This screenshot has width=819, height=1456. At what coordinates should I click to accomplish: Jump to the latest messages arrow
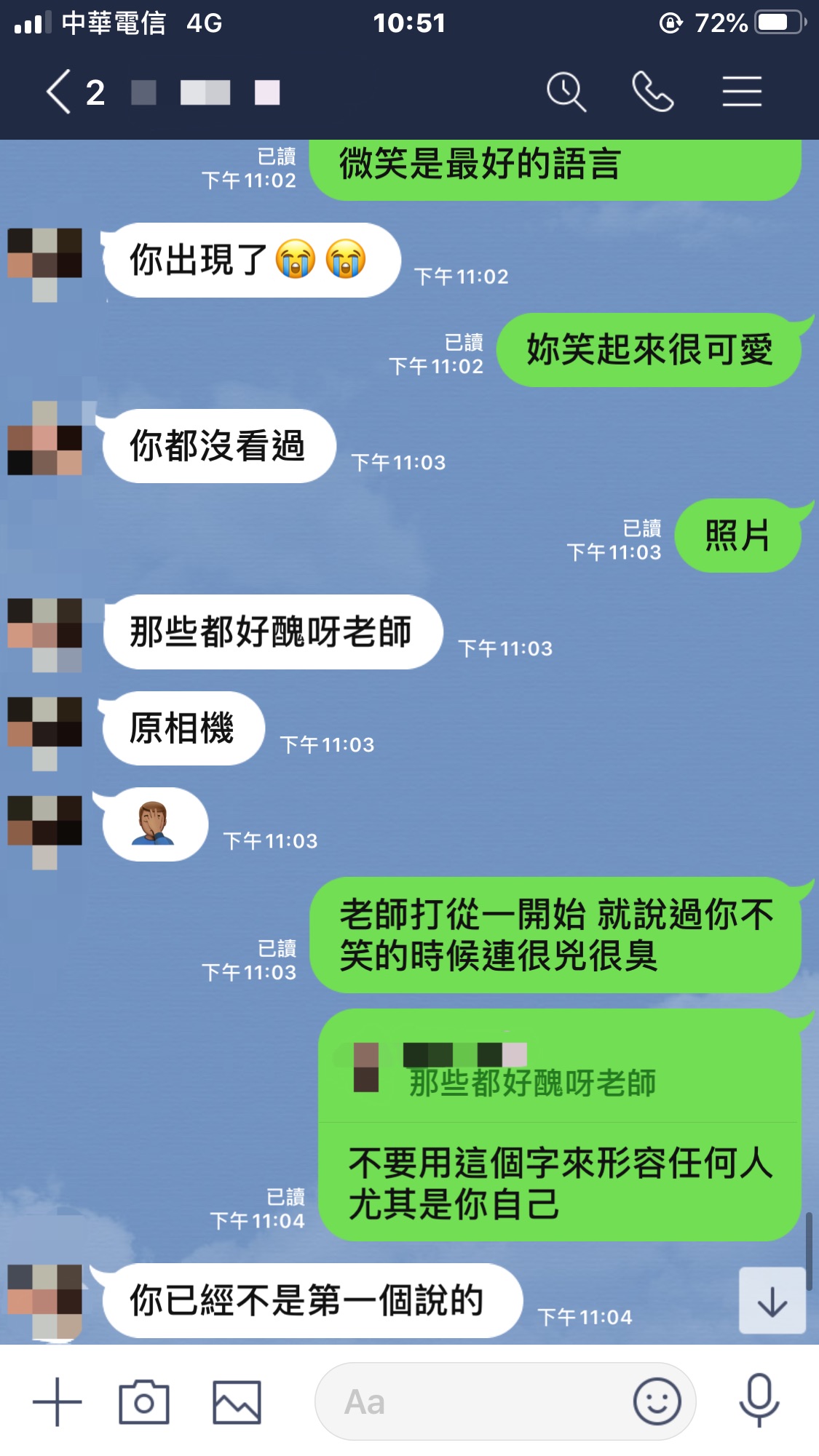click(772, 1301)
